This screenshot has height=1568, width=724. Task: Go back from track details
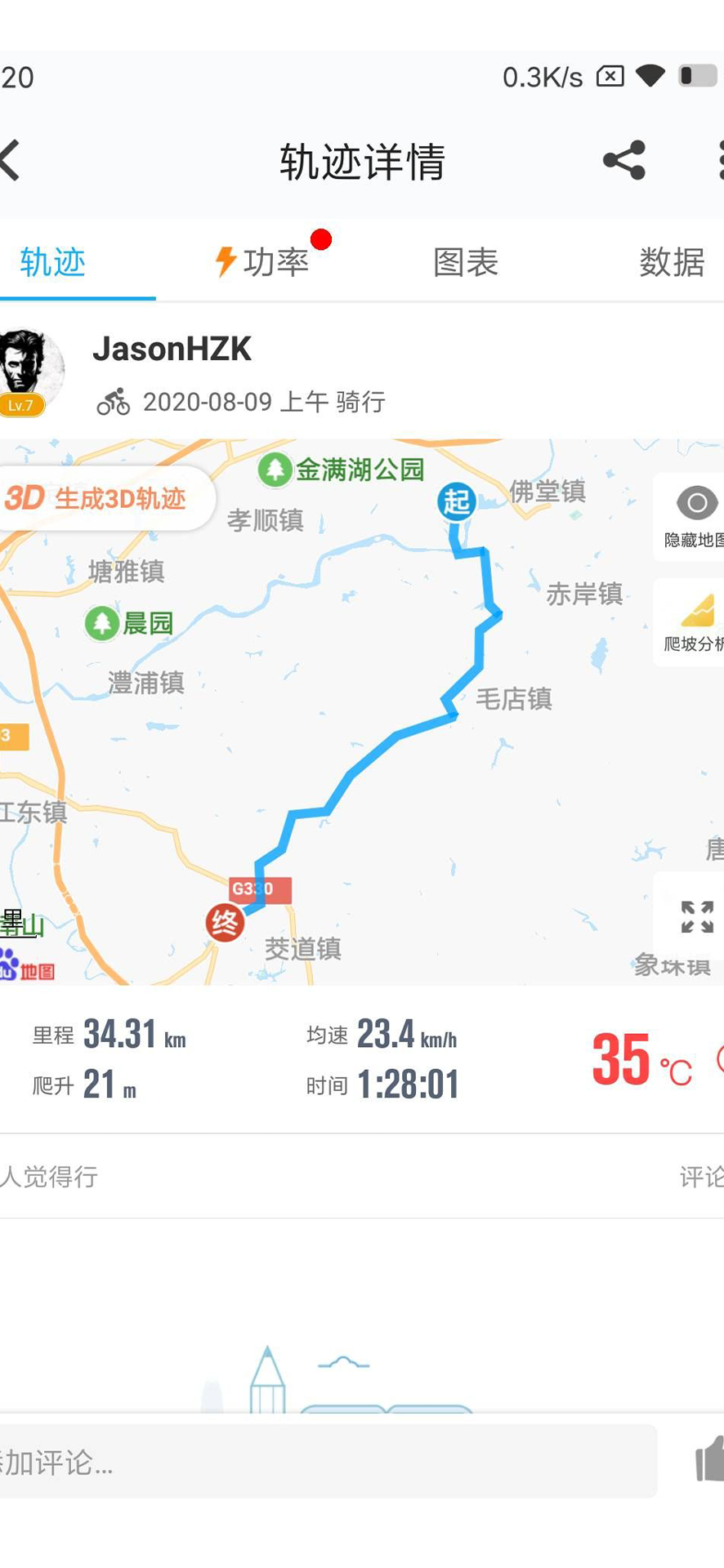point(11,160)
